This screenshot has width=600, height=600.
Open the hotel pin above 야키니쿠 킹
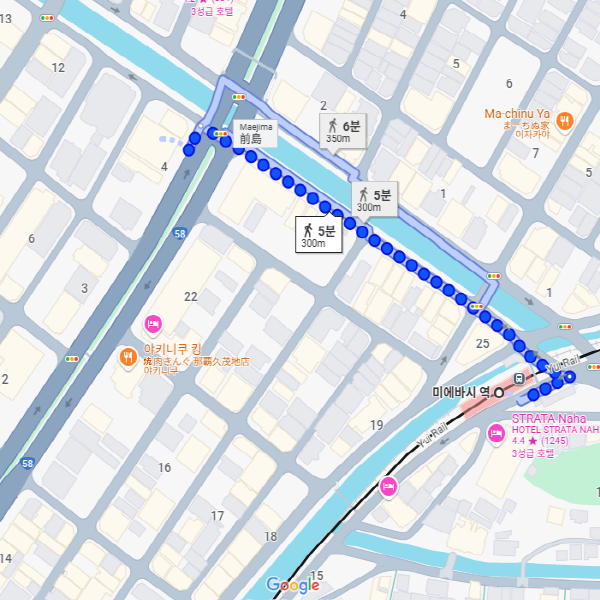coord(153,323)
